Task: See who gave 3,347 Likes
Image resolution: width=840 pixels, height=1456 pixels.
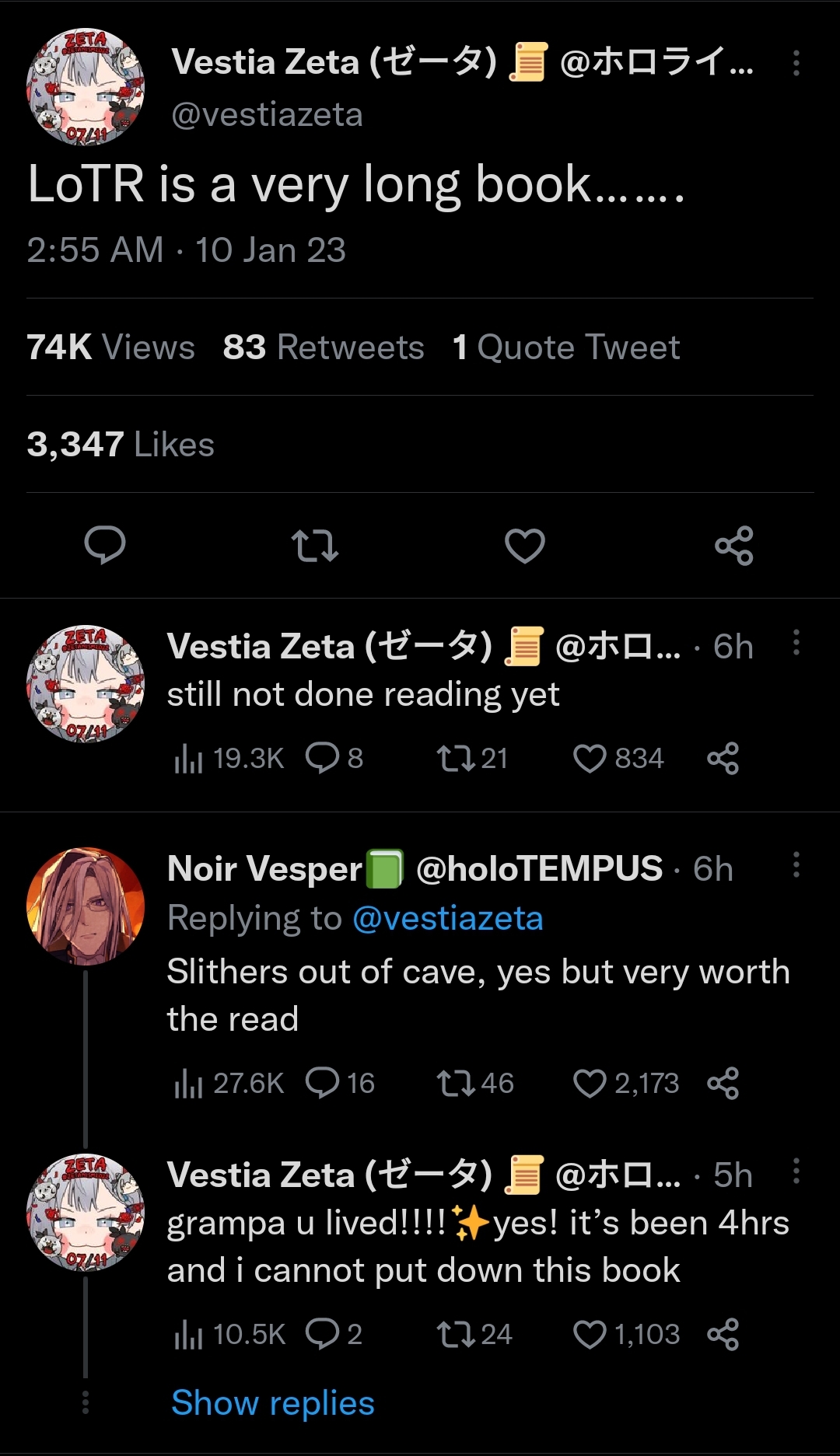Action: [121, 445]
